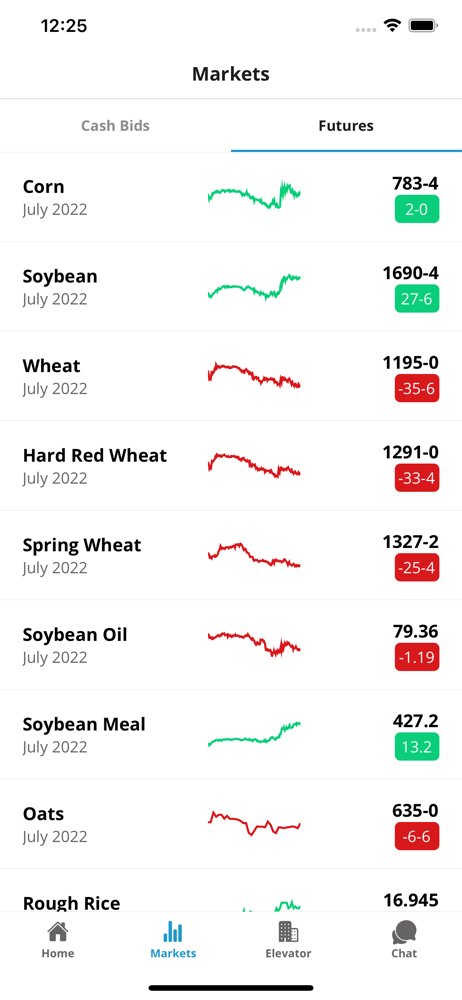Switch to the Elevator tab
The height and width of the screenshot is (1000, 462).
pyautogui.click(x=288, y=940)
